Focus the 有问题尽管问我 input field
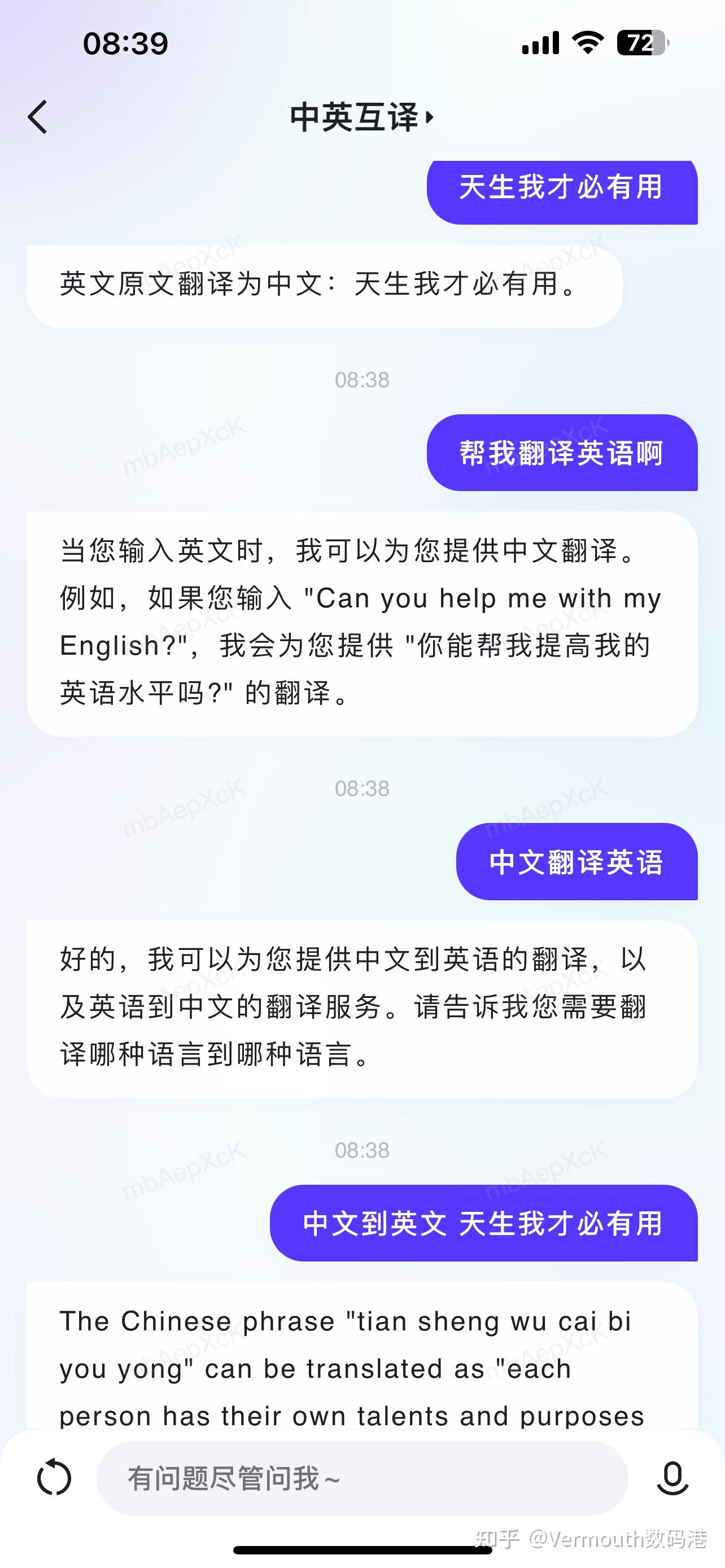This screenshot has width=725, height=1568. pyautogui.click(x=362, y=1478)
